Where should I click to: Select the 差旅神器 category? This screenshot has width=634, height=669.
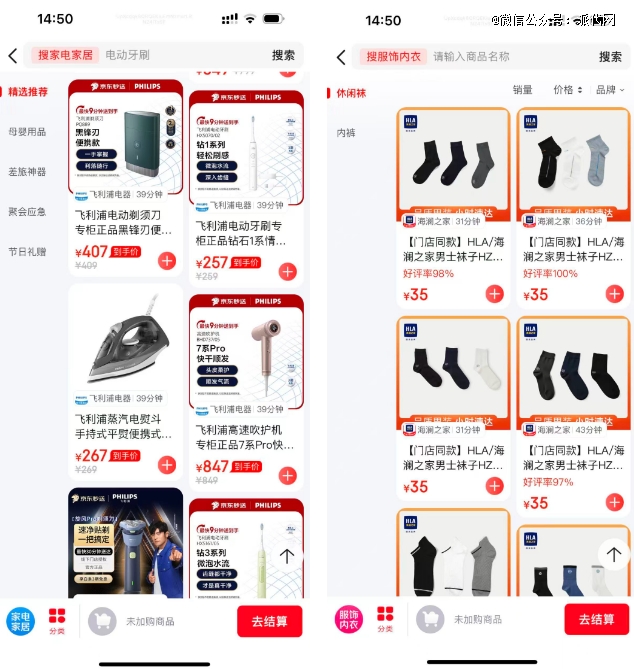pos(28,172)
